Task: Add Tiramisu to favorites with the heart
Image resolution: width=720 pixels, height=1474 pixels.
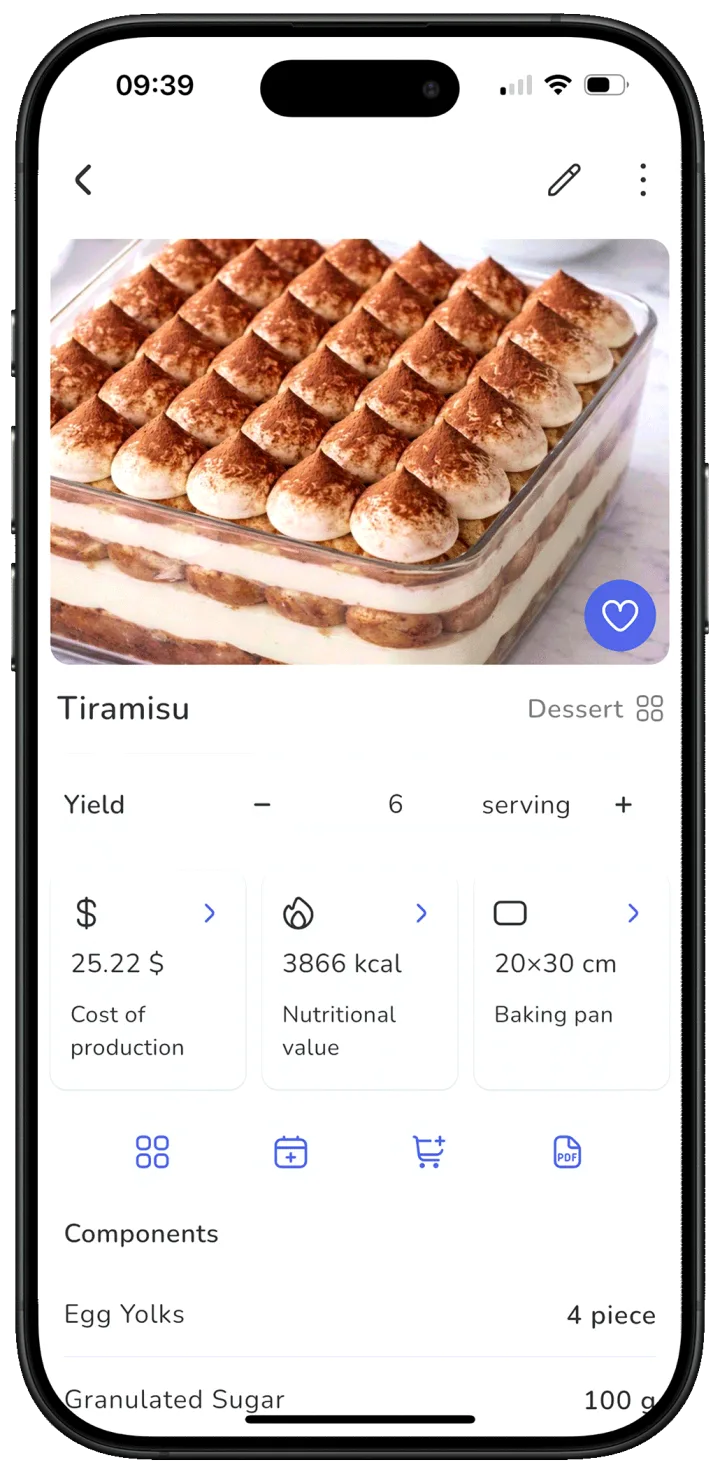Action: point(620,616)
